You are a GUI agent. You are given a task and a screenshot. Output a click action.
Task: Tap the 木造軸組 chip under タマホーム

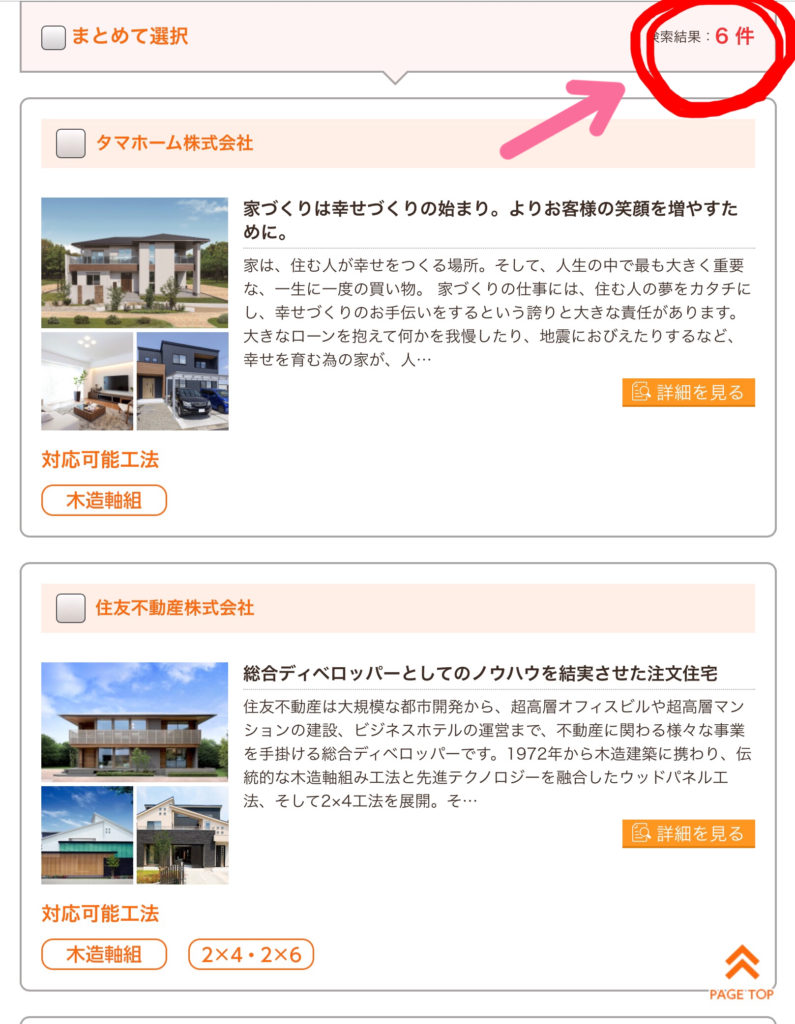coord(104,500)
